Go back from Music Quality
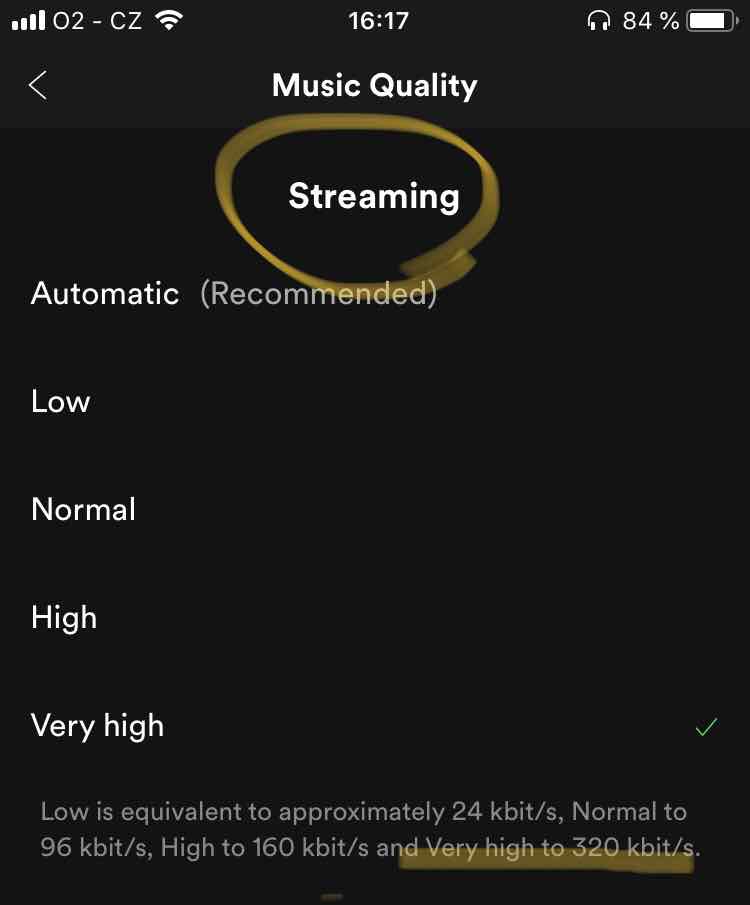Screen dimensions: 750x905 38,85
